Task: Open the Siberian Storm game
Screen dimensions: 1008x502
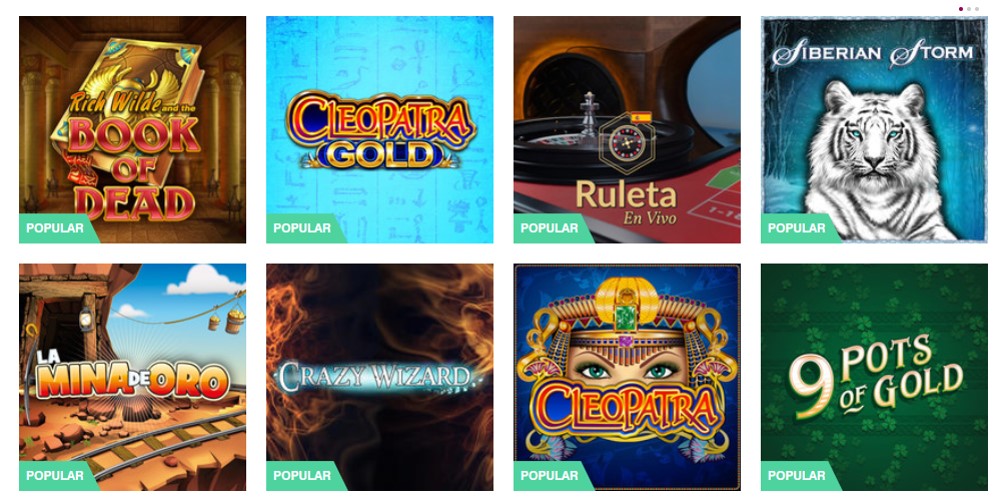Action: tap(874, 129)
